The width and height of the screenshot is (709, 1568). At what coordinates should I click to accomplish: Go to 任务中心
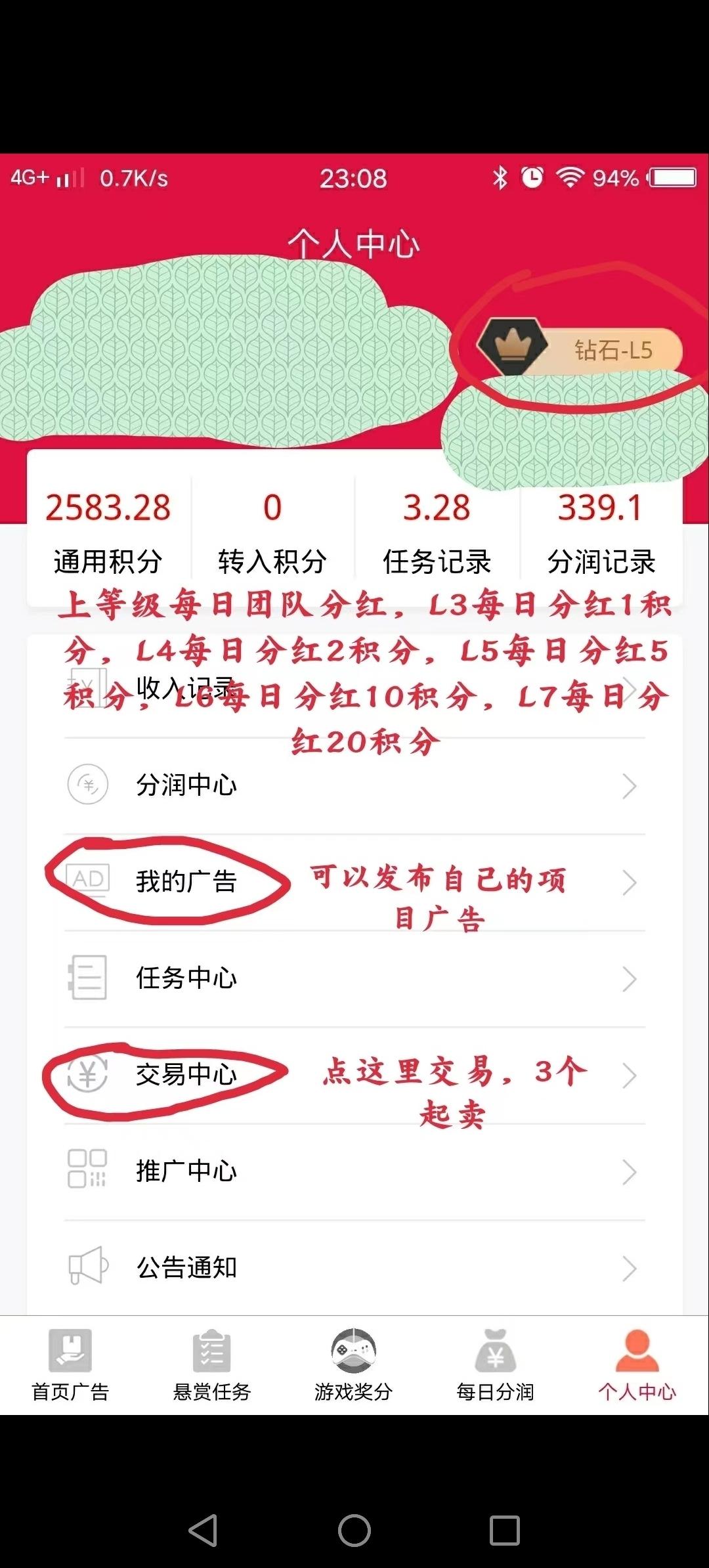click(x=354, y=978)
